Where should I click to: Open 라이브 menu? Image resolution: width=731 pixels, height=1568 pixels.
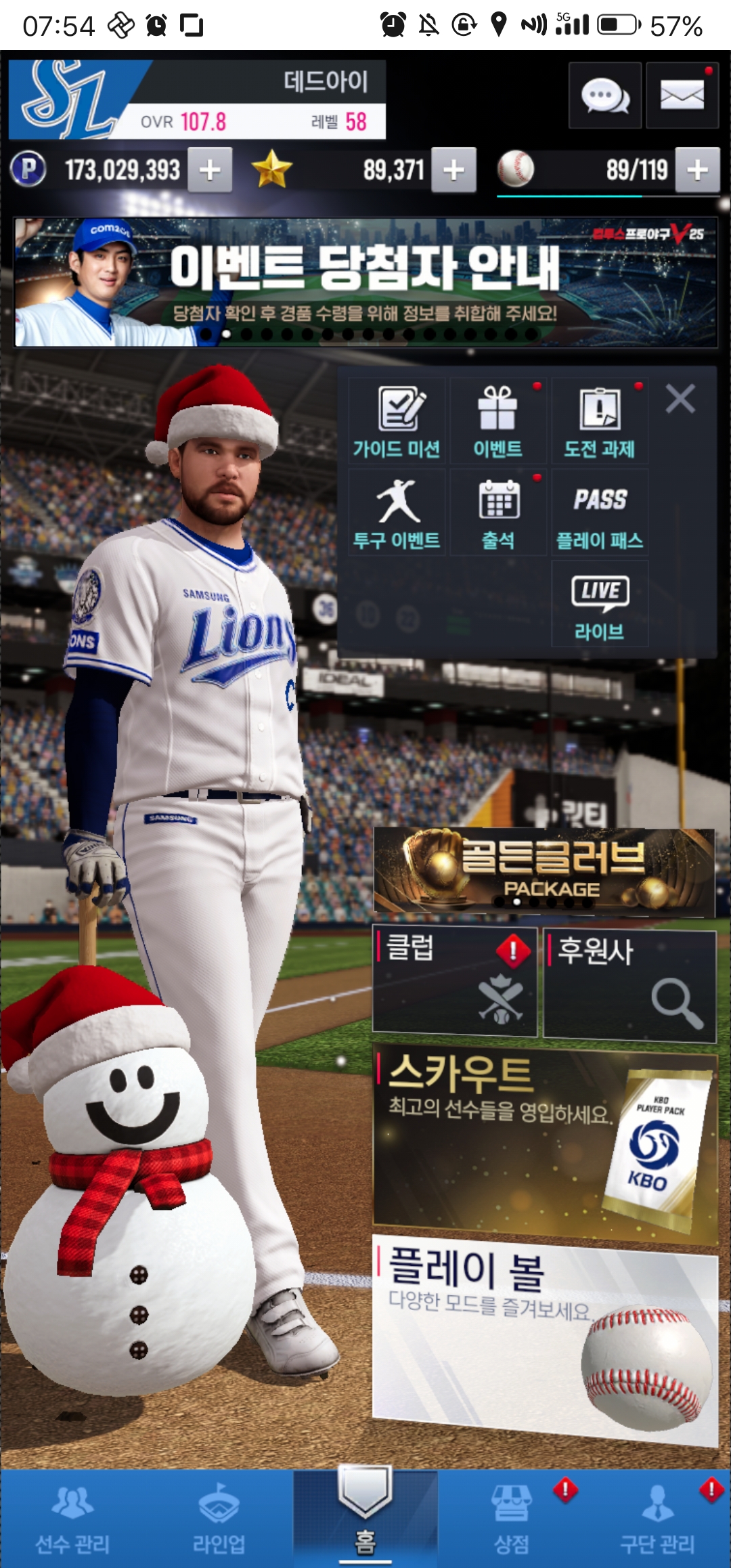click(600, 604)
